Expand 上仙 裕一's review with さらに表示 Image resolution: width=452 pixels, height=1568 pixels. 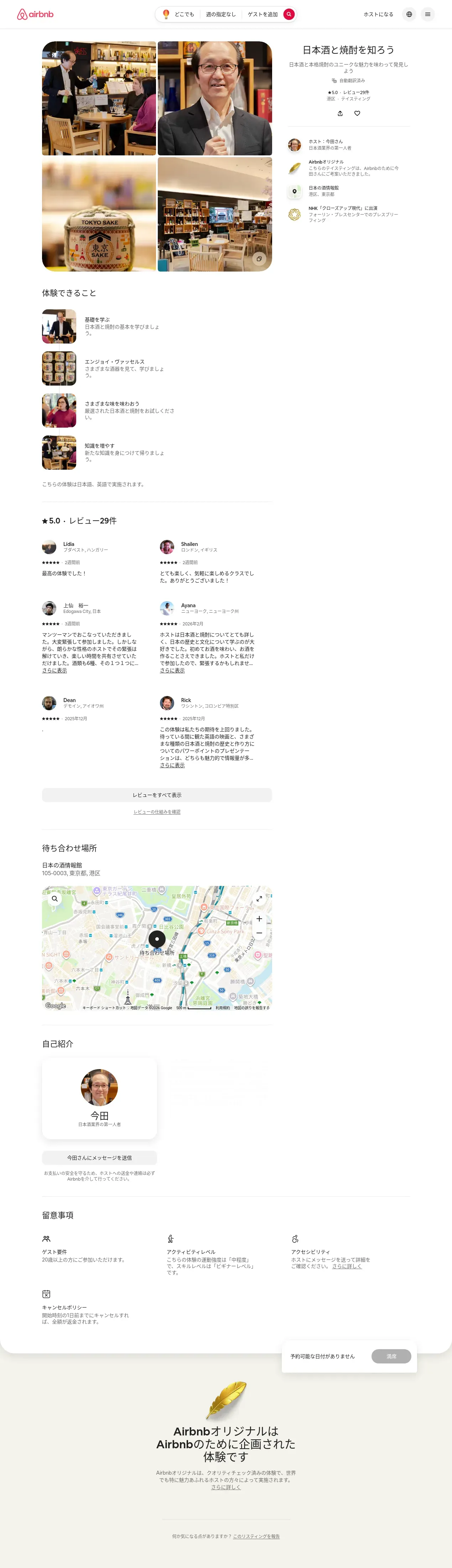click(x=54, y=670)
